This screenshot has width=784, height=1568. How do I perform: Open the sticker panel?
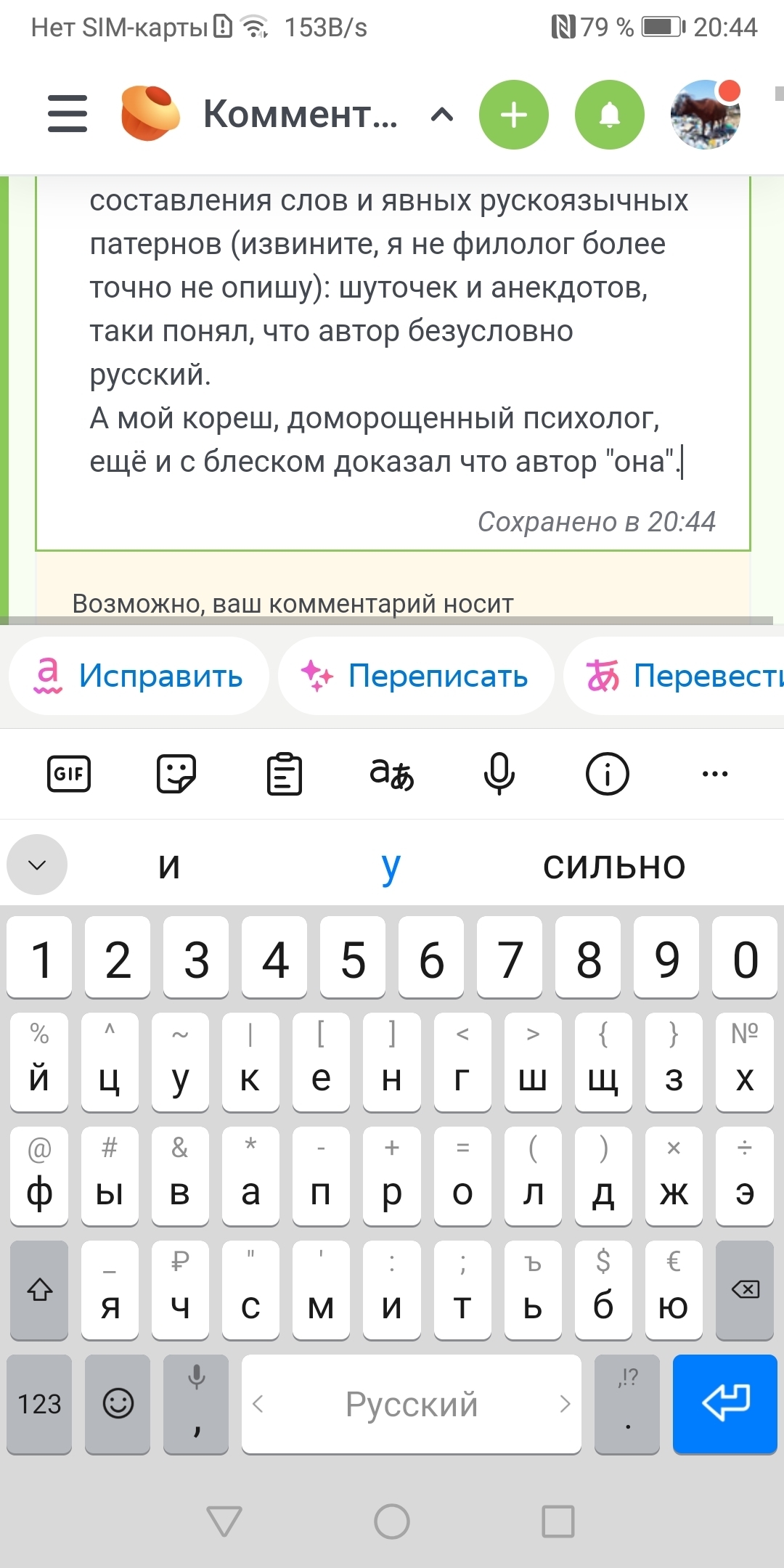point(176,774)
